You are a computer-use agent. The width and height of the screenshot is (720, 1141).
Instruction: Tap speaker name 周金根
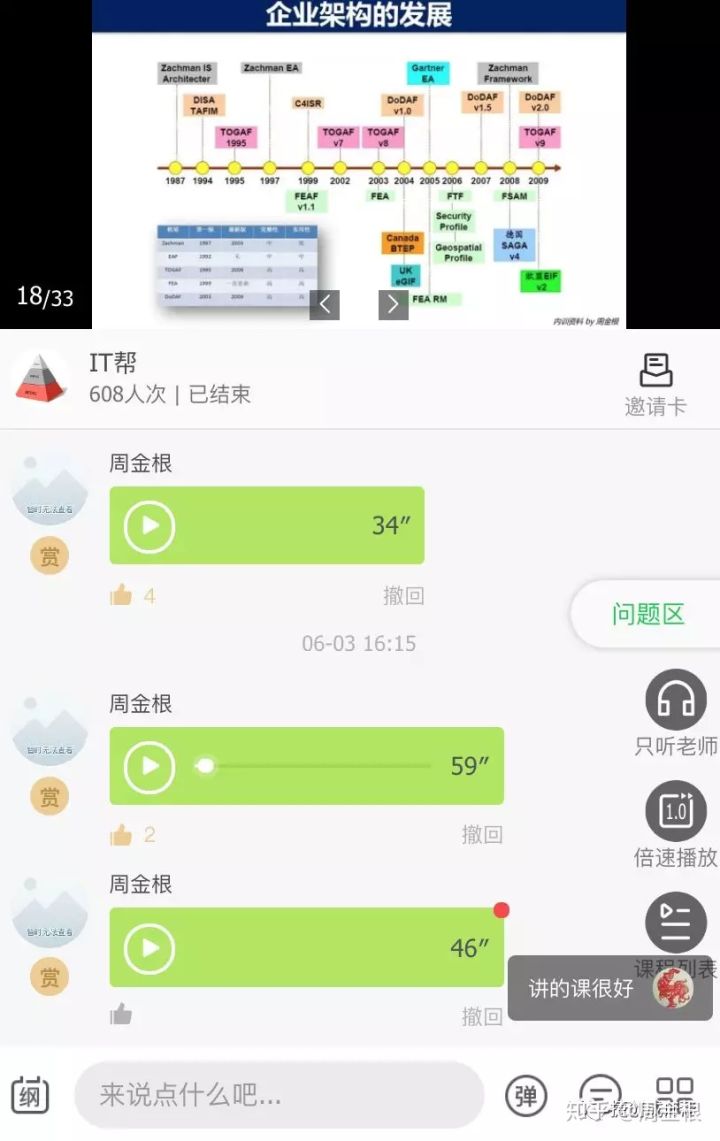click(138, 463)
